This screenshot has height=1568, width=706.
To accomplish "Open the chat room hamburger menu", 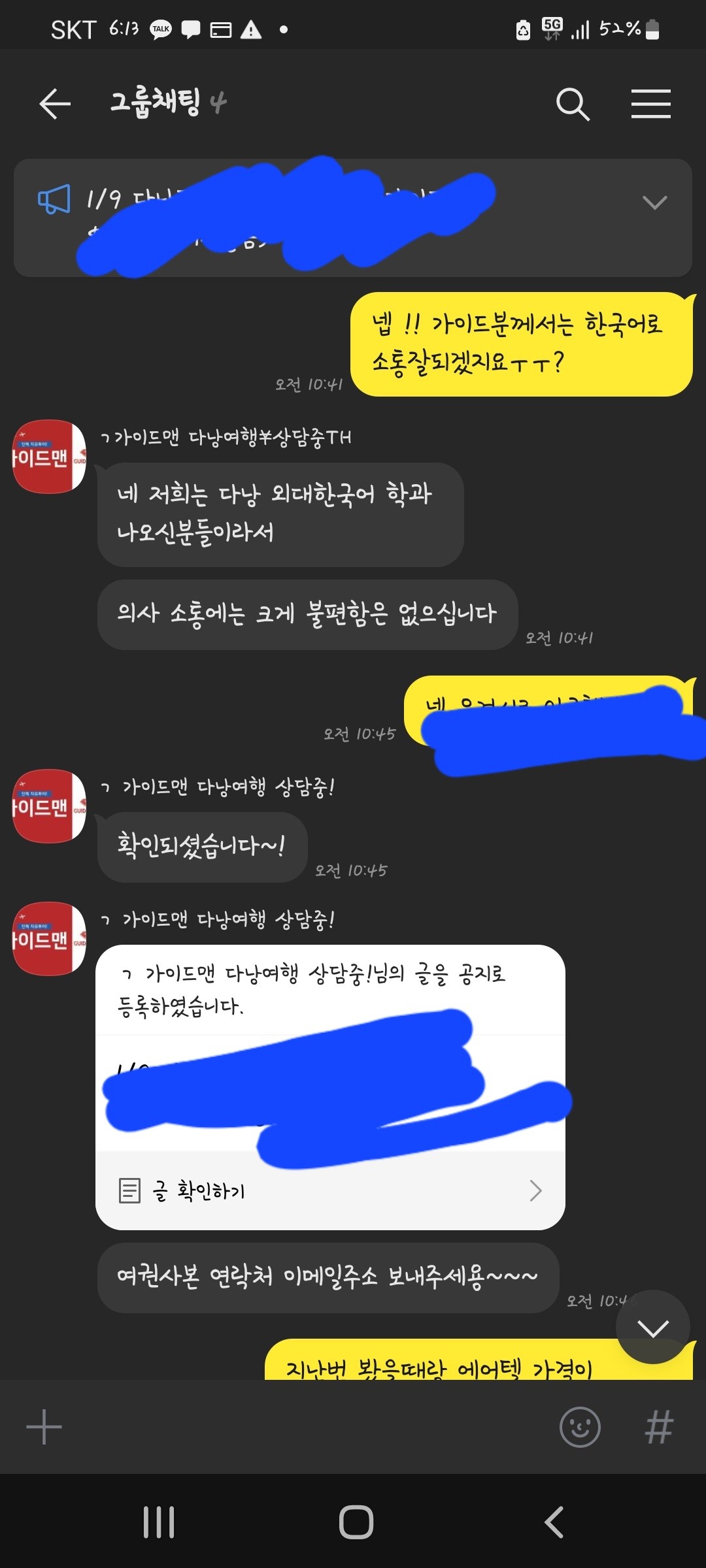I will tap(650, 104).
